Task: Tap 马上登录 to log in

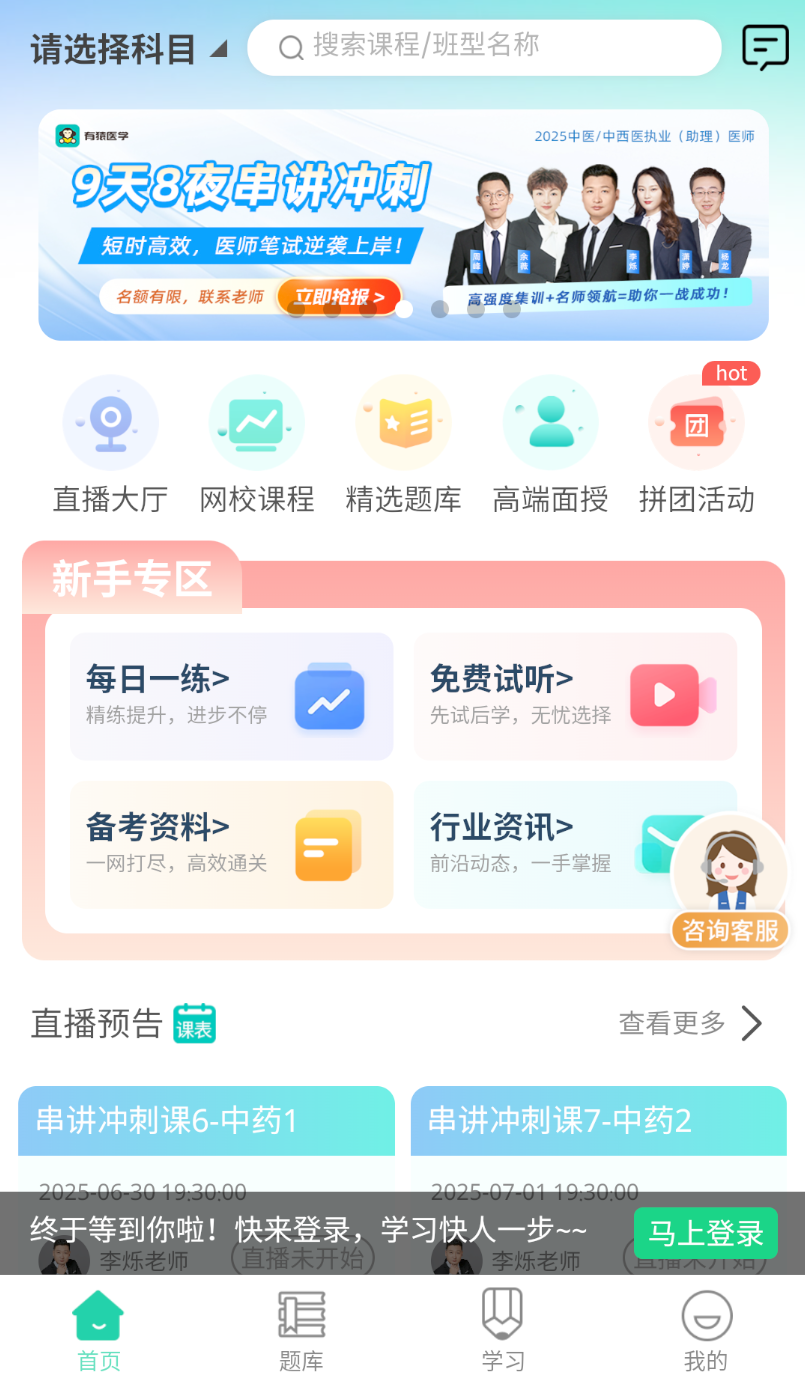Action: (705, 1233)
